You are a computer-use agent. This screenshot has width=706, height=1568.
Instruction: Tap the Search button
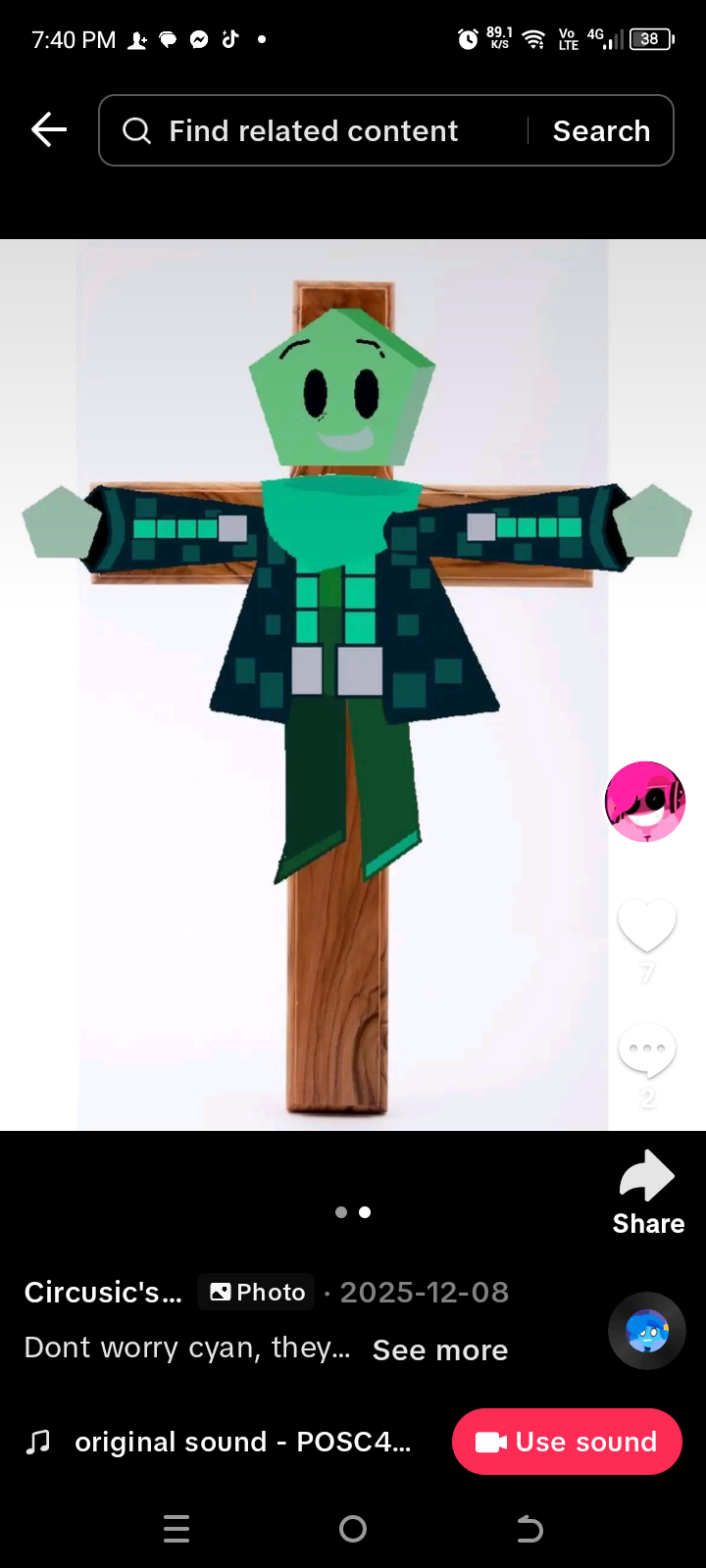click(601, 130)
